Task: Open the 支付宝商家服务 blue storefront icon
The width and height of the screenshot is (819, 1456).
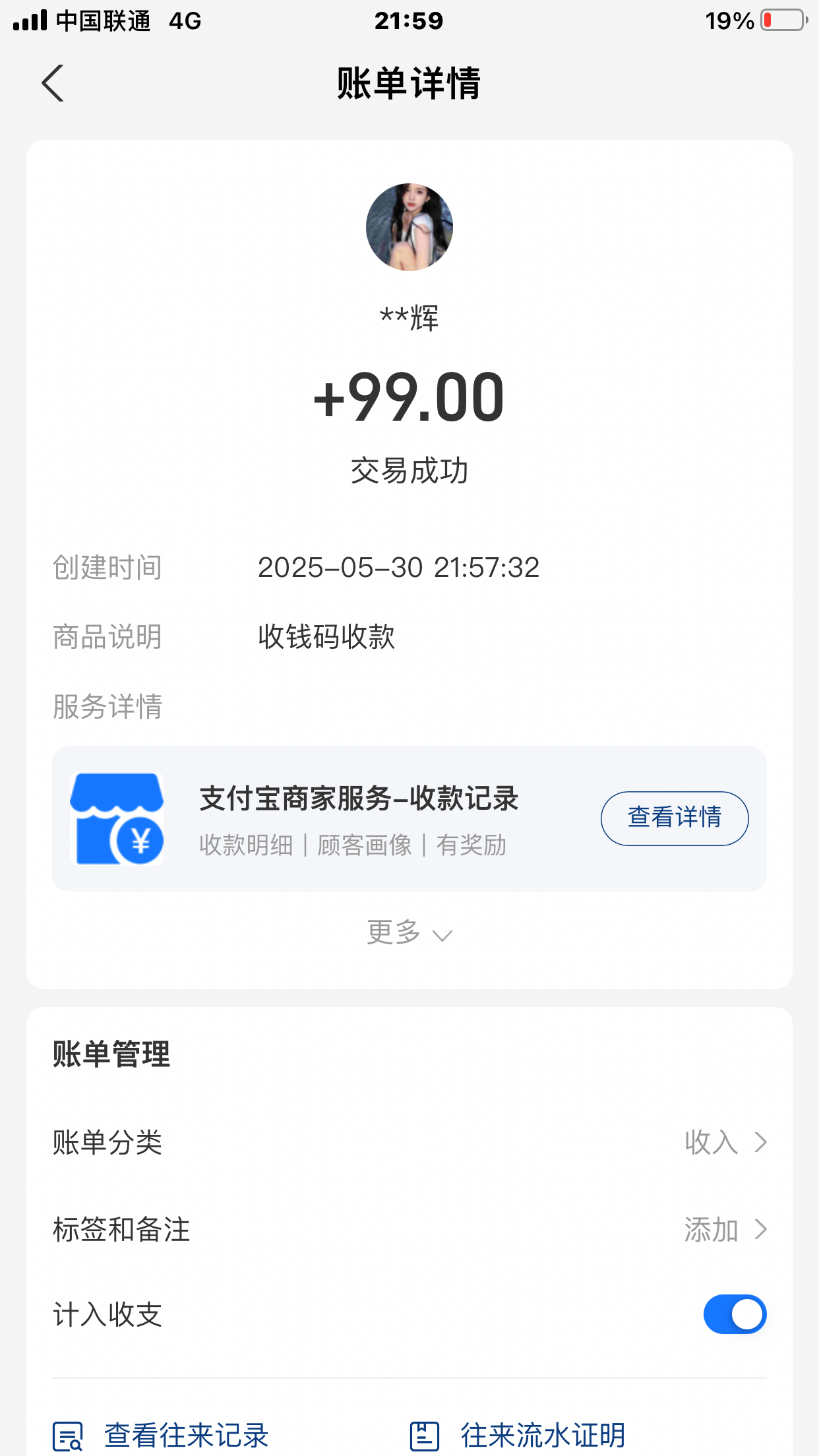Action: click(x=117, y=818)
